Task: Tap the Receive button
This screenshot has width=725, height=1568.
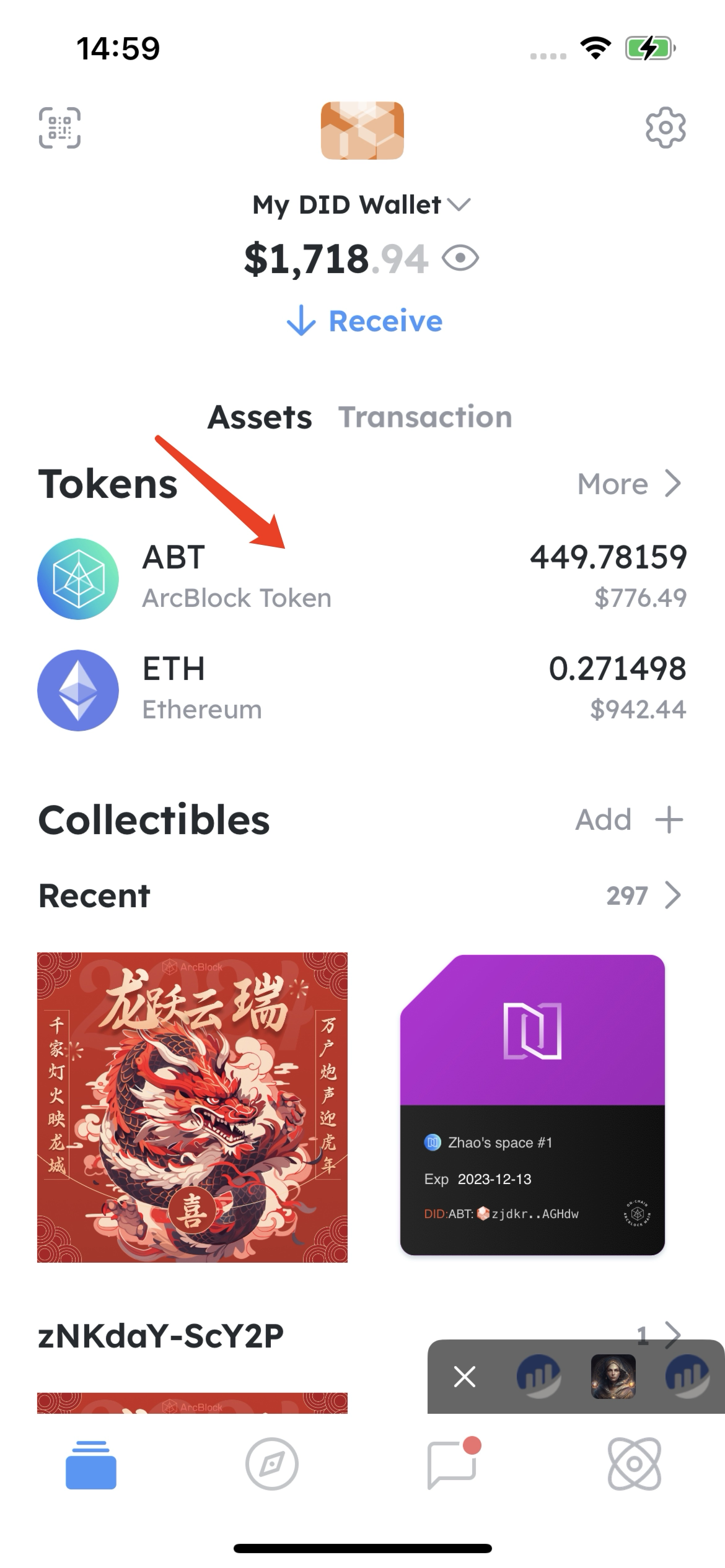Action: click(x=364, y=321)
